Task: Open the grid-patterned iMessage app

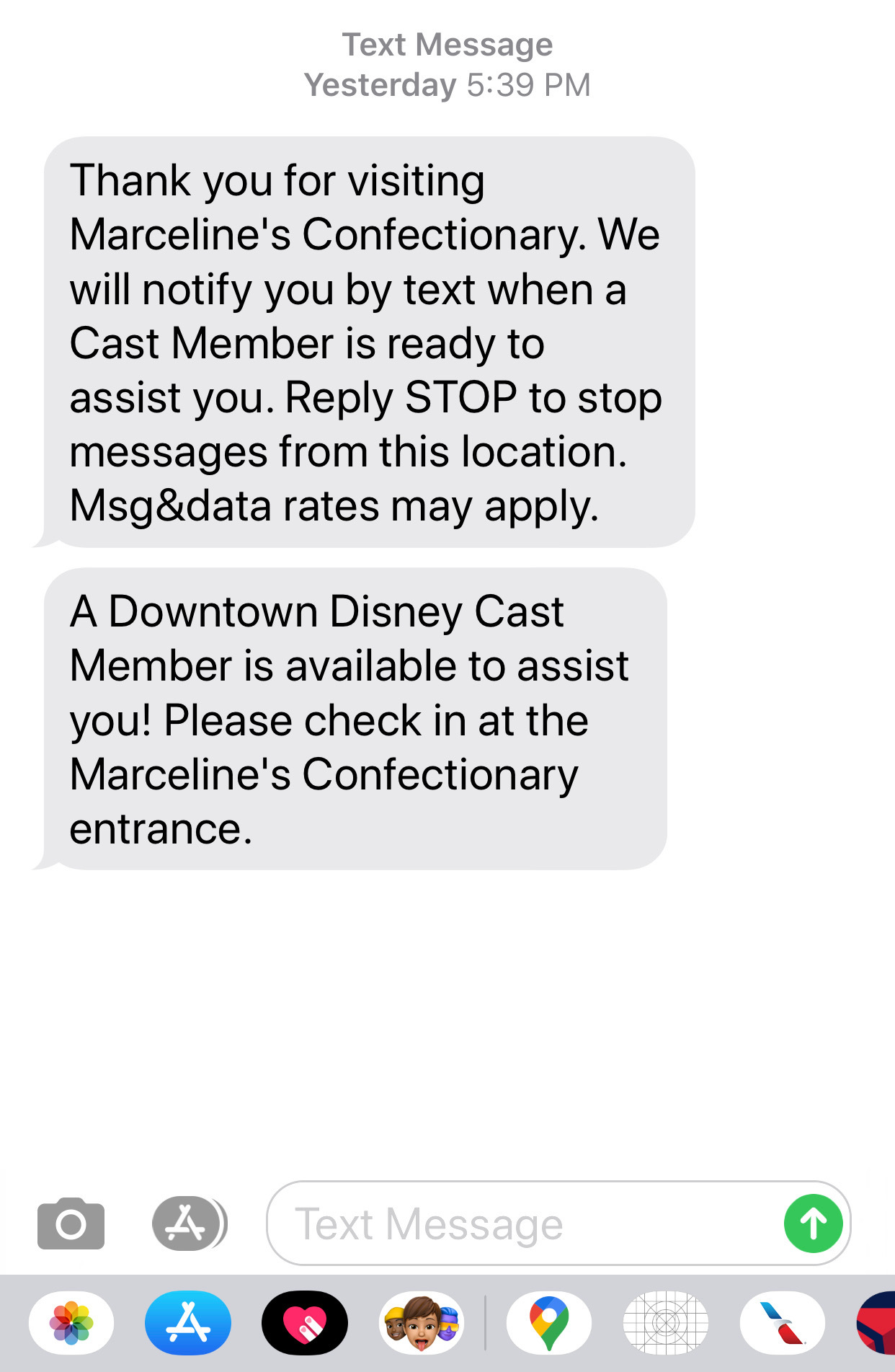Action: tap(666, 1323)
